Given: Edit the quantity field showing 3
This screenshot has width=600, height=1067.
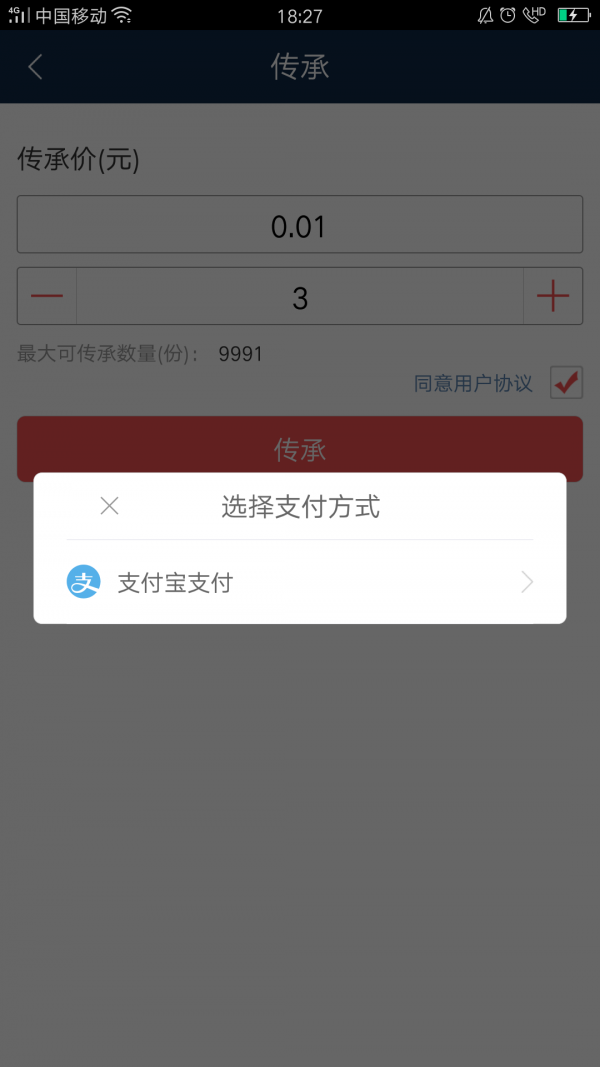Looking at the screenshot, I should pos(300,297).
